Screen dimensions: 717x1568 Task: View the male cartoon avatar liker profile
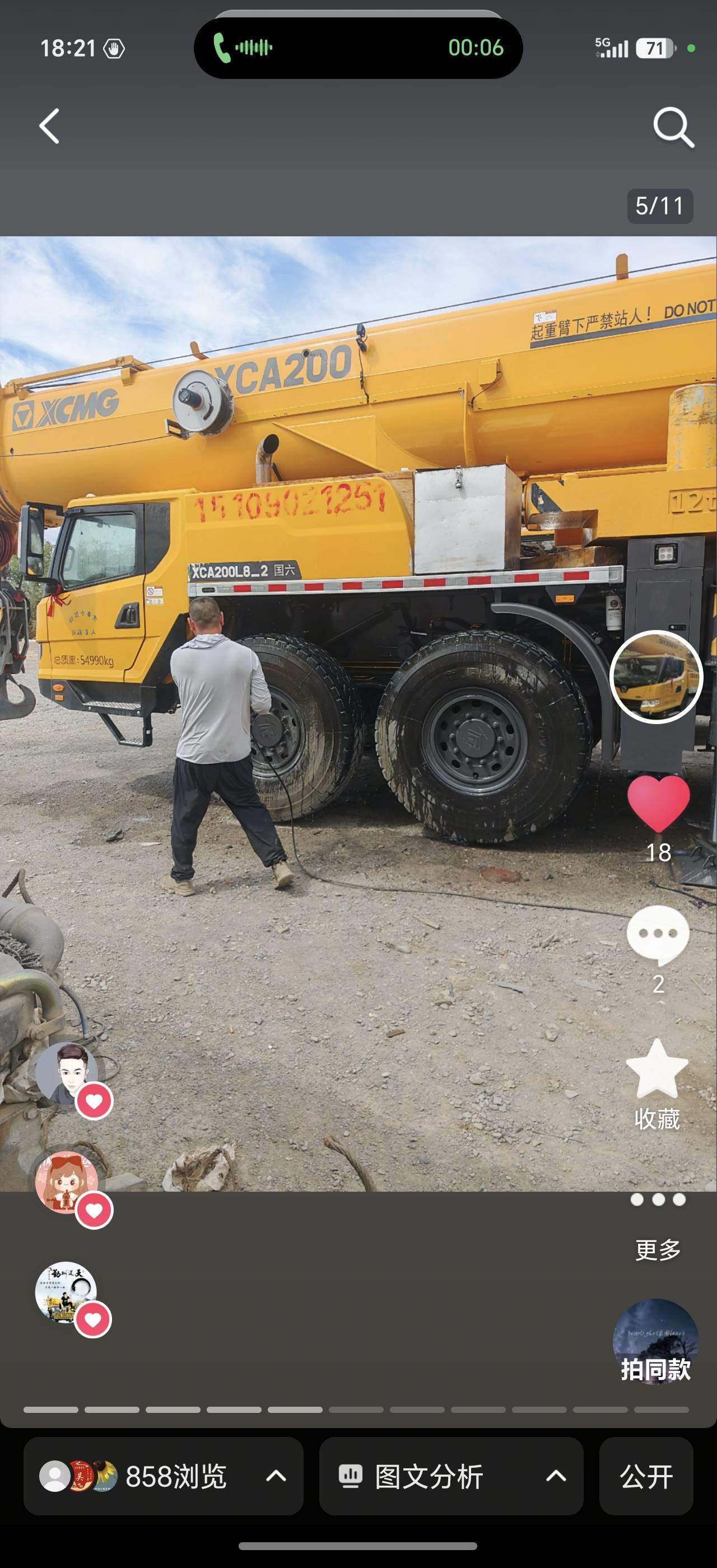tap(67, 1073)
